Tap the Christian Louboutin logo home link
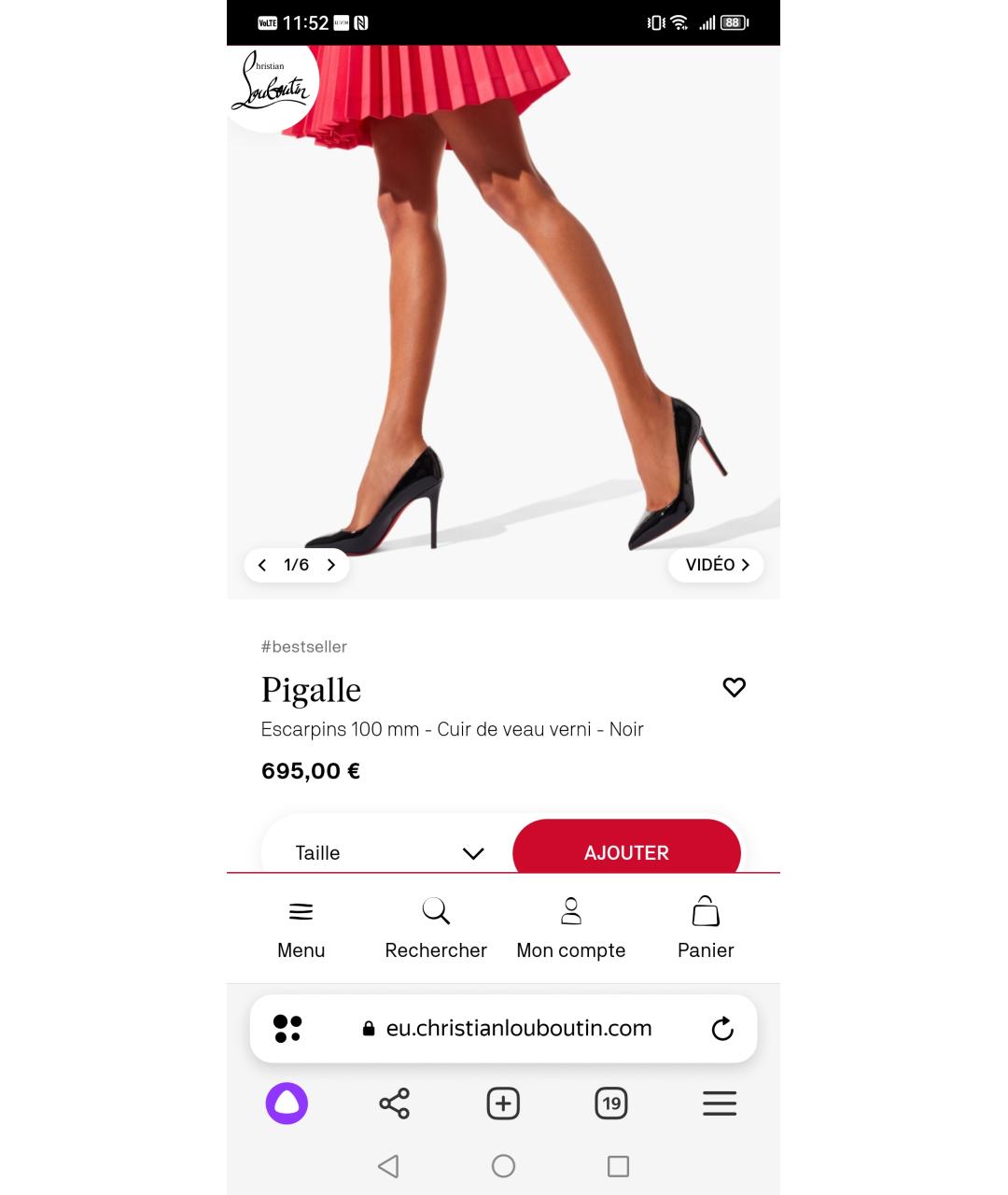This screenshot has height=1195, width=1008. pos(271,84)
